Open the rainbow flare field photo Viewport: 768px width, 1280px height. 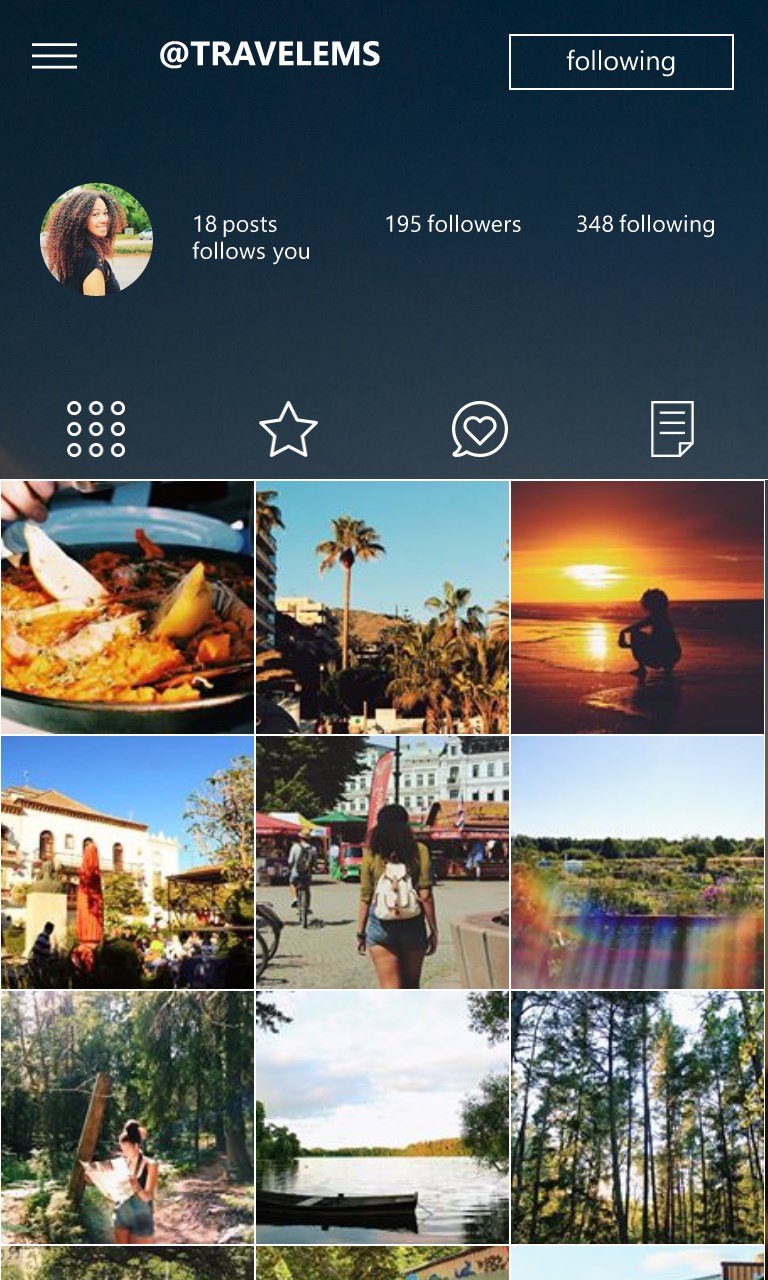tap(637, 862)
